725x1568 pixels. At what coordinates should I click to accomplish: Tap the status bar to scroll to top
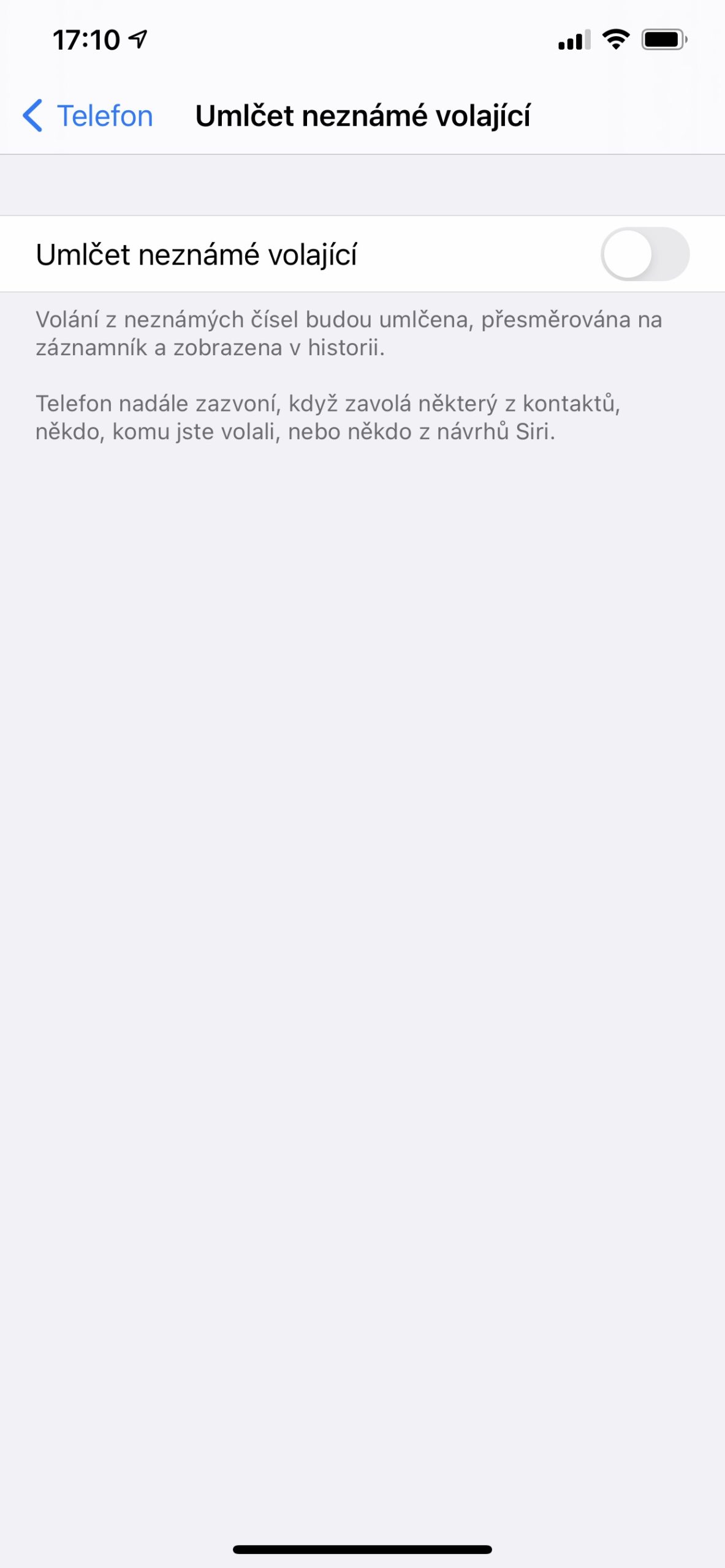(x=362, y=38)
